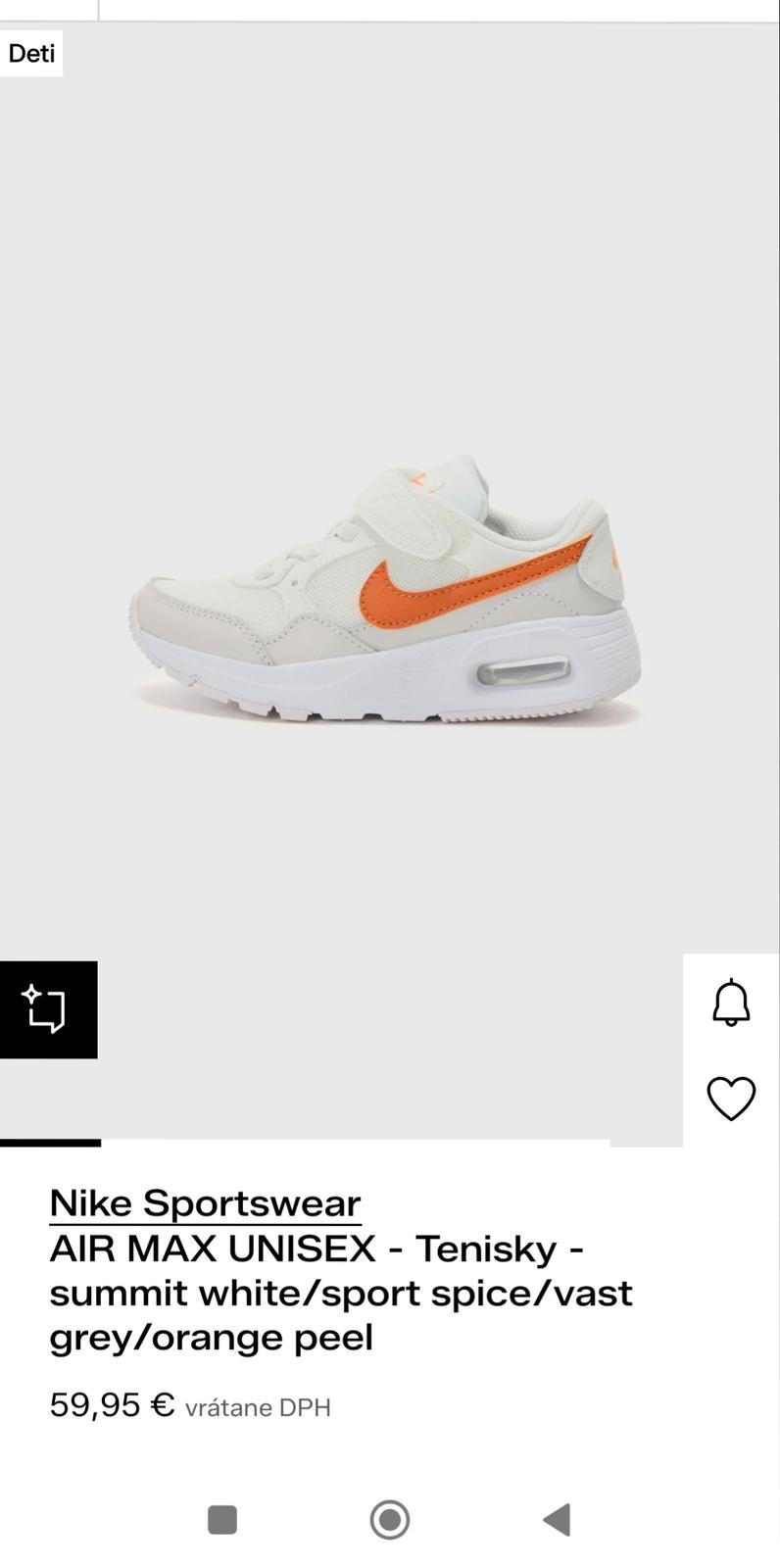The width and height of the screenshot is (780, 1568).
Task: Open the Air Max sneaker product image
Action: 387,588
